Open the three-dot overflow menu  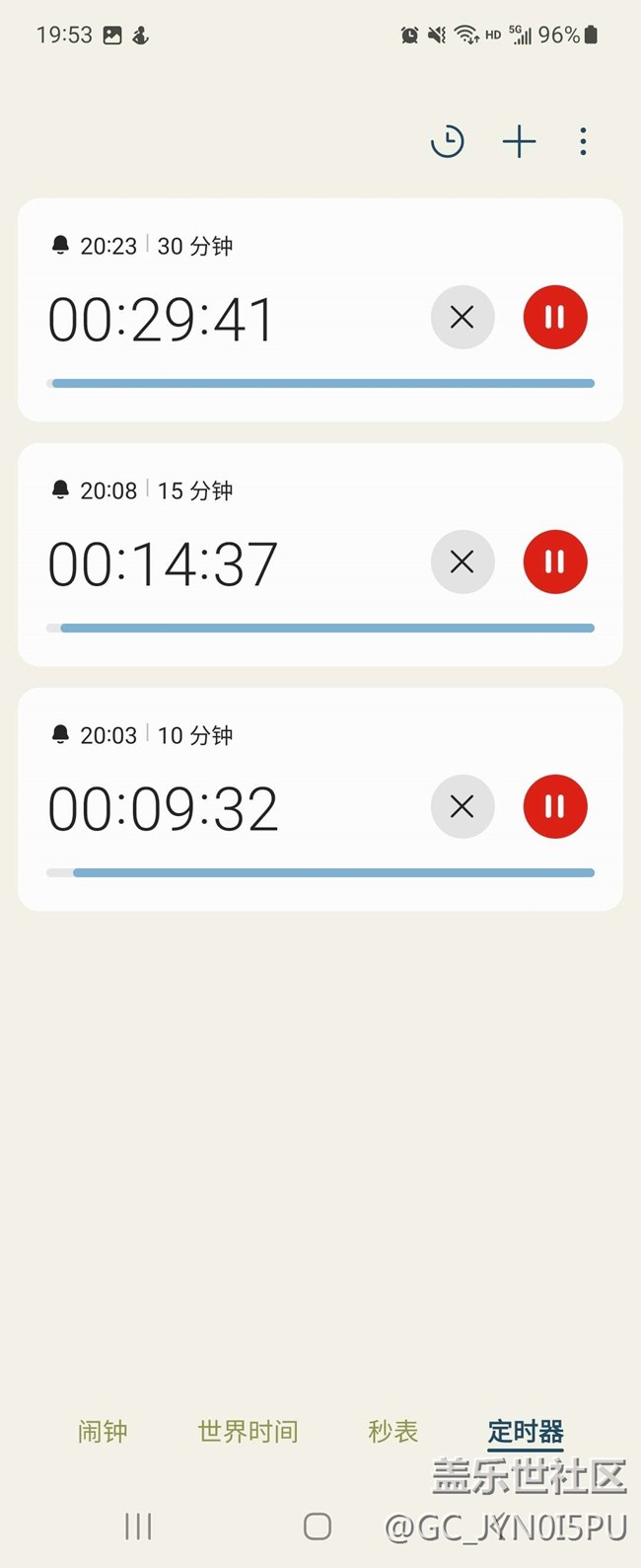tap(583, 142)
